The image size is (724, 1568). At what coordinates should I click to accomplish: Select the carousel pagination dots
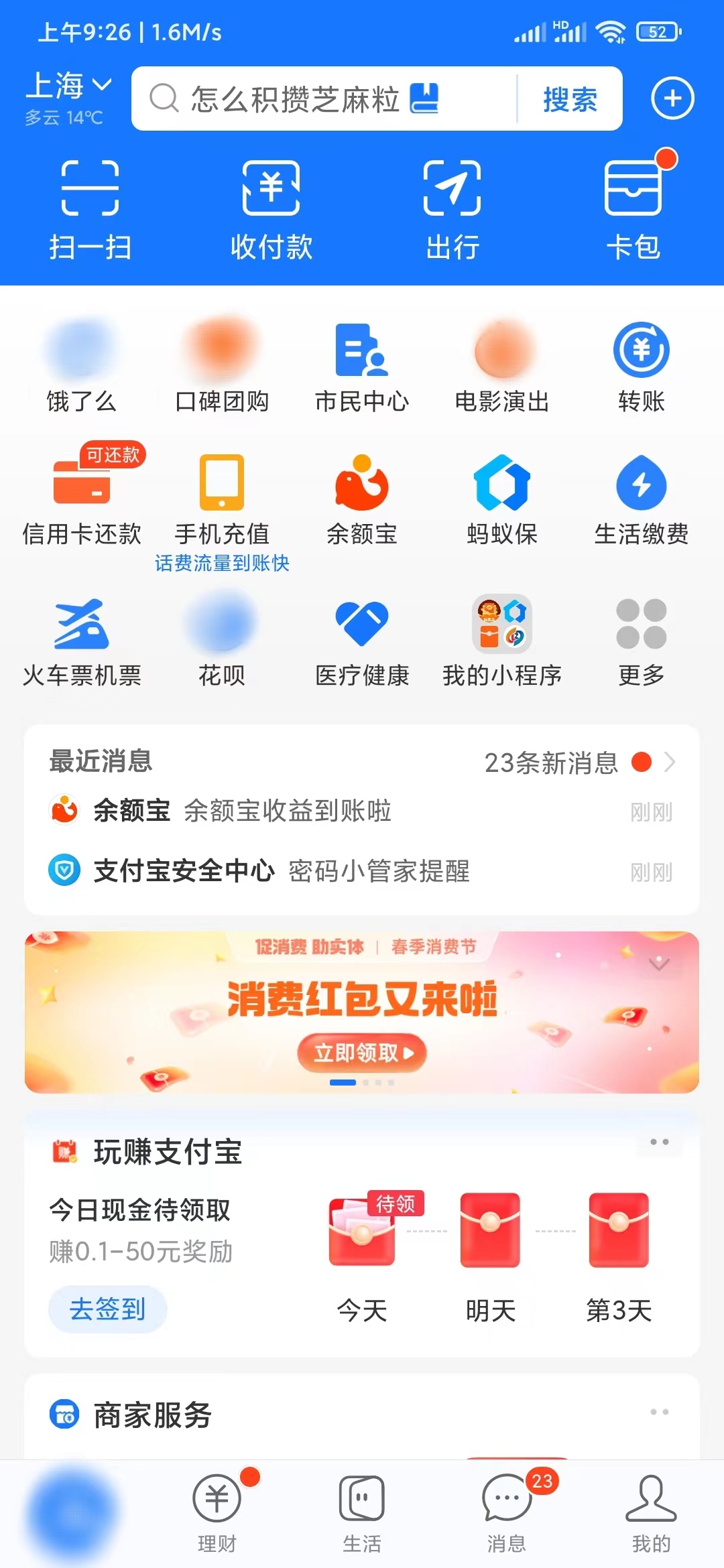pos(362,1082)
